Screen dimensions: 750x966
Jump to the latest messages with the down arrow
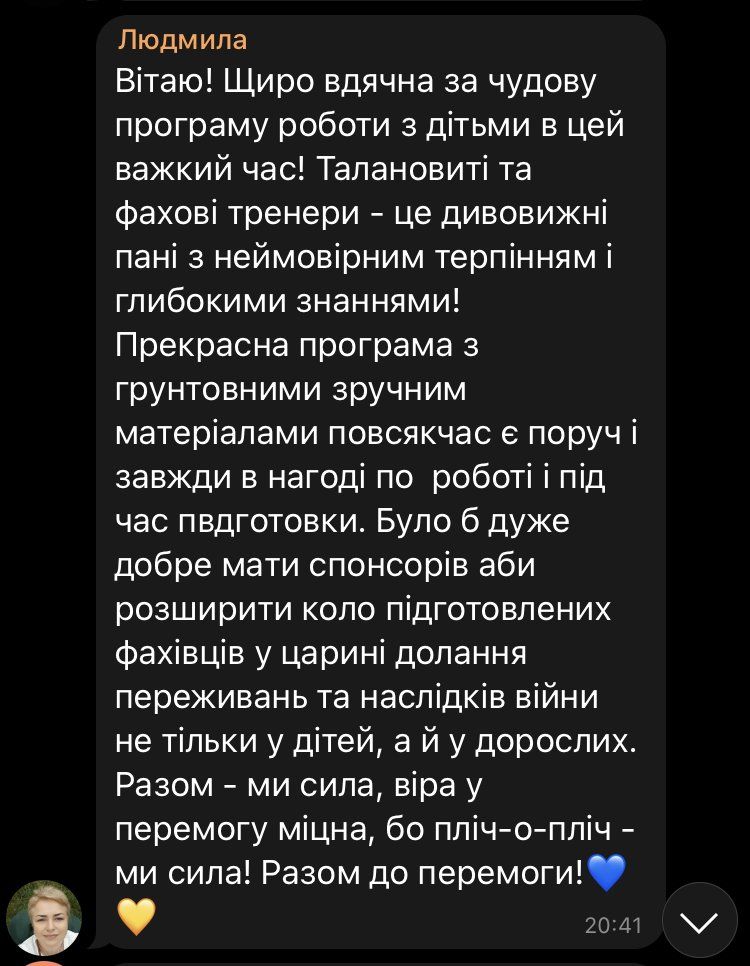pyautogui.click(x=699, y=920)
